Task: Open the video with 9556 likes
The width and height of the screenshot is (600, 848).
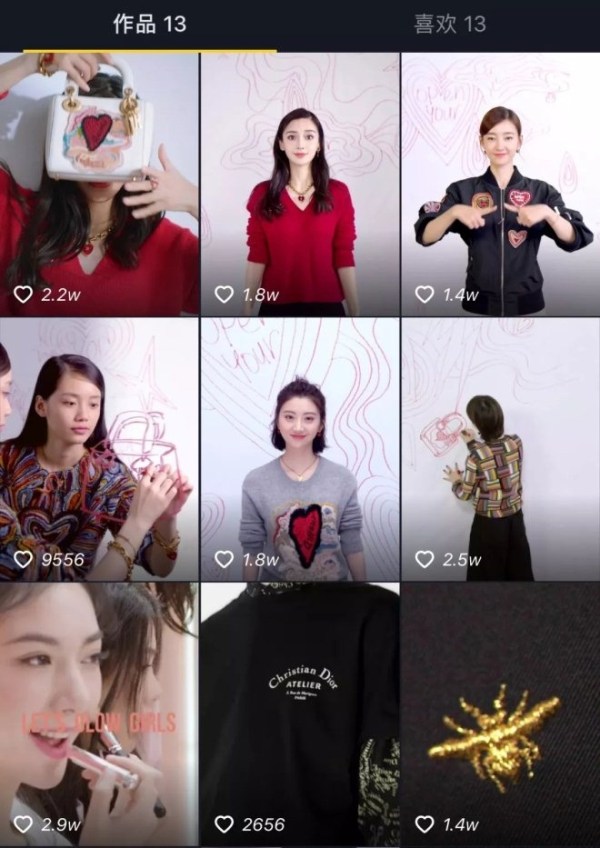Action: coord(99,450)
